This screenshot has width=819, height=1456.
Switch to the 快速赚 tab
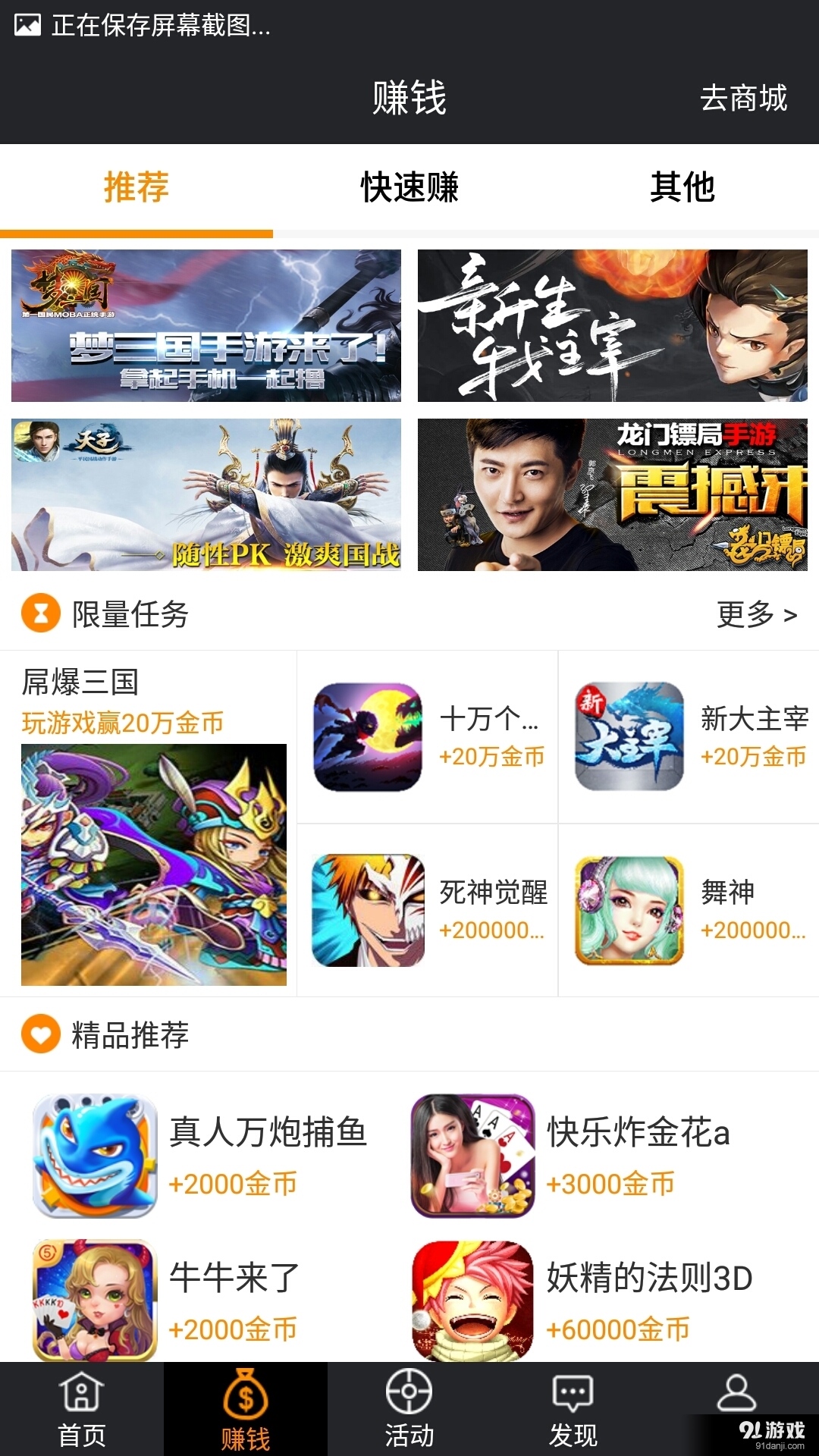[409, 186]
